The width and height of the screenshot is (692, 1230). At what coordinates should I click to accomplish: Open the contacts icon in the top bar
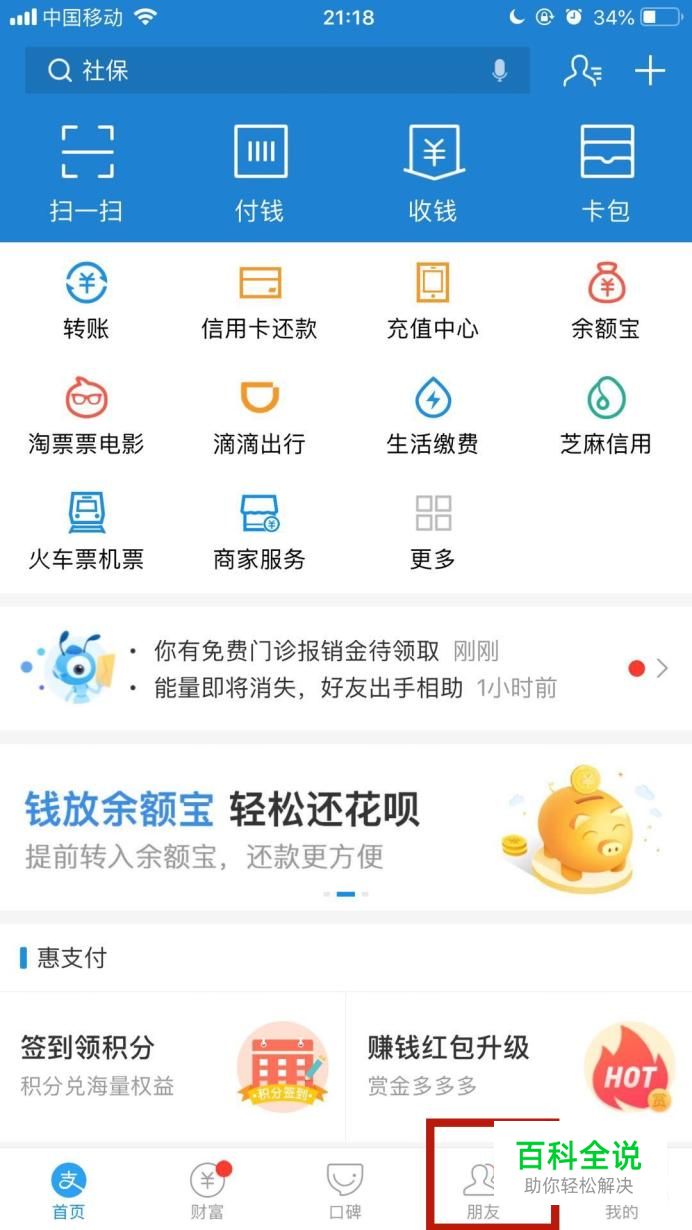pos(581,71)
